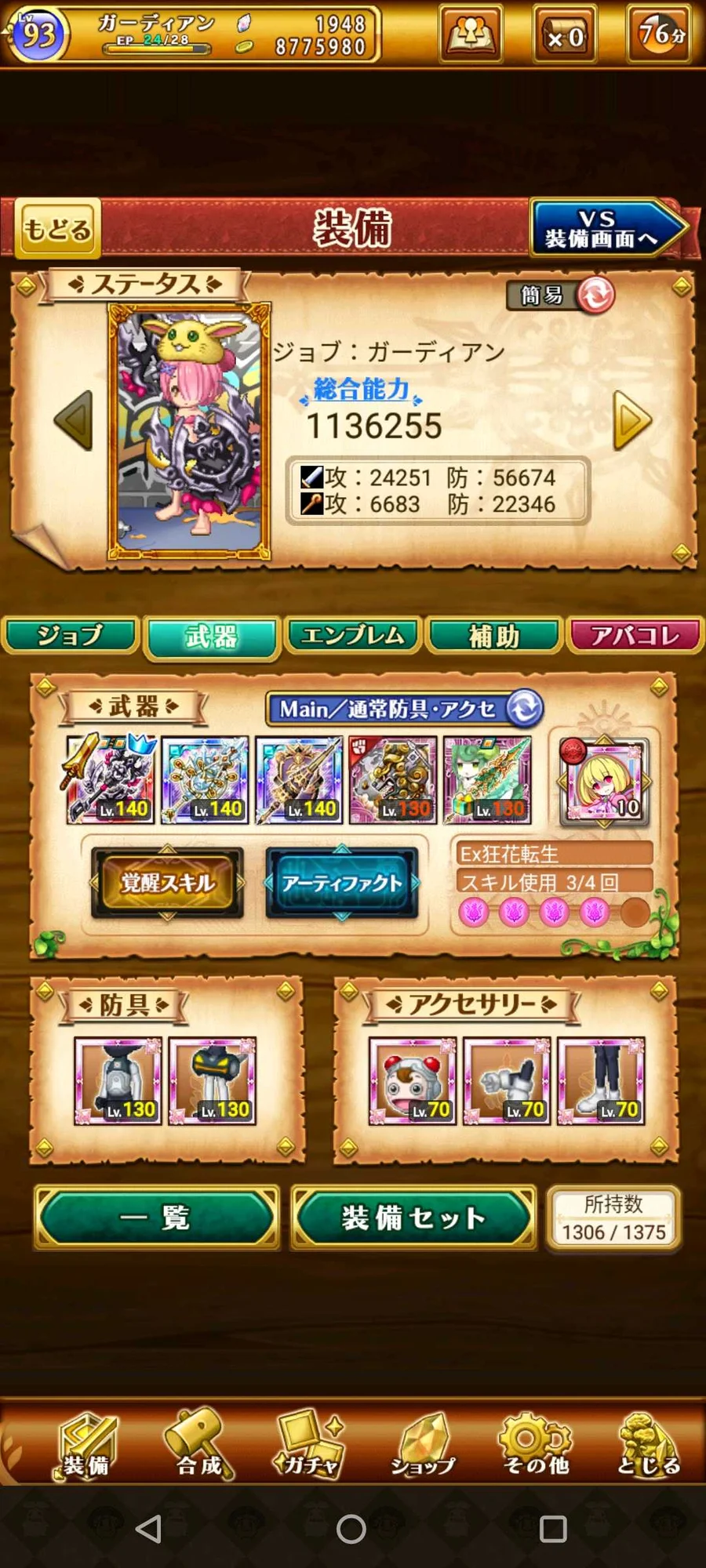The image size is (706, 1568).
Task: Select the first Lv.130 armor slot
Action: tap(118, 1081)
